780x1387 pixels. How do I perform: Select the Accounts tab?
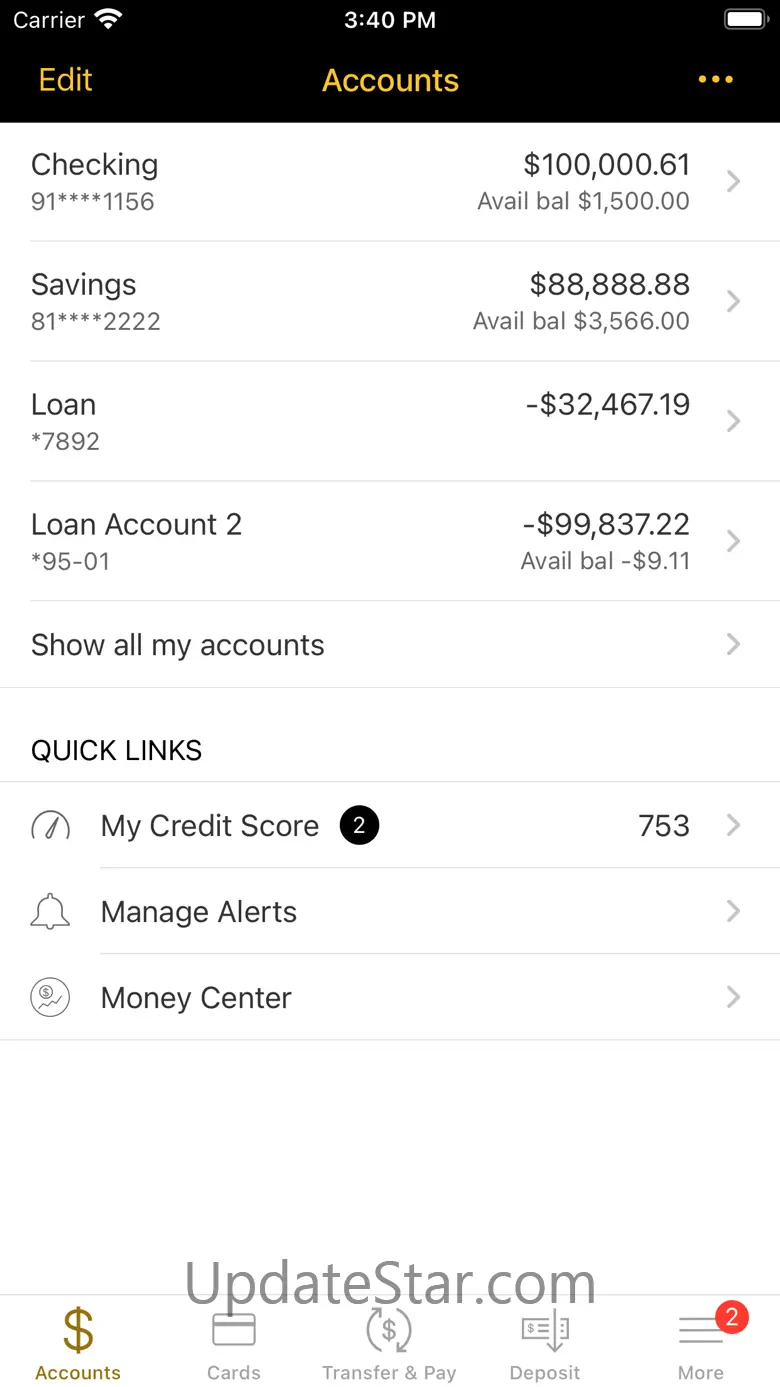point(78,1343)
